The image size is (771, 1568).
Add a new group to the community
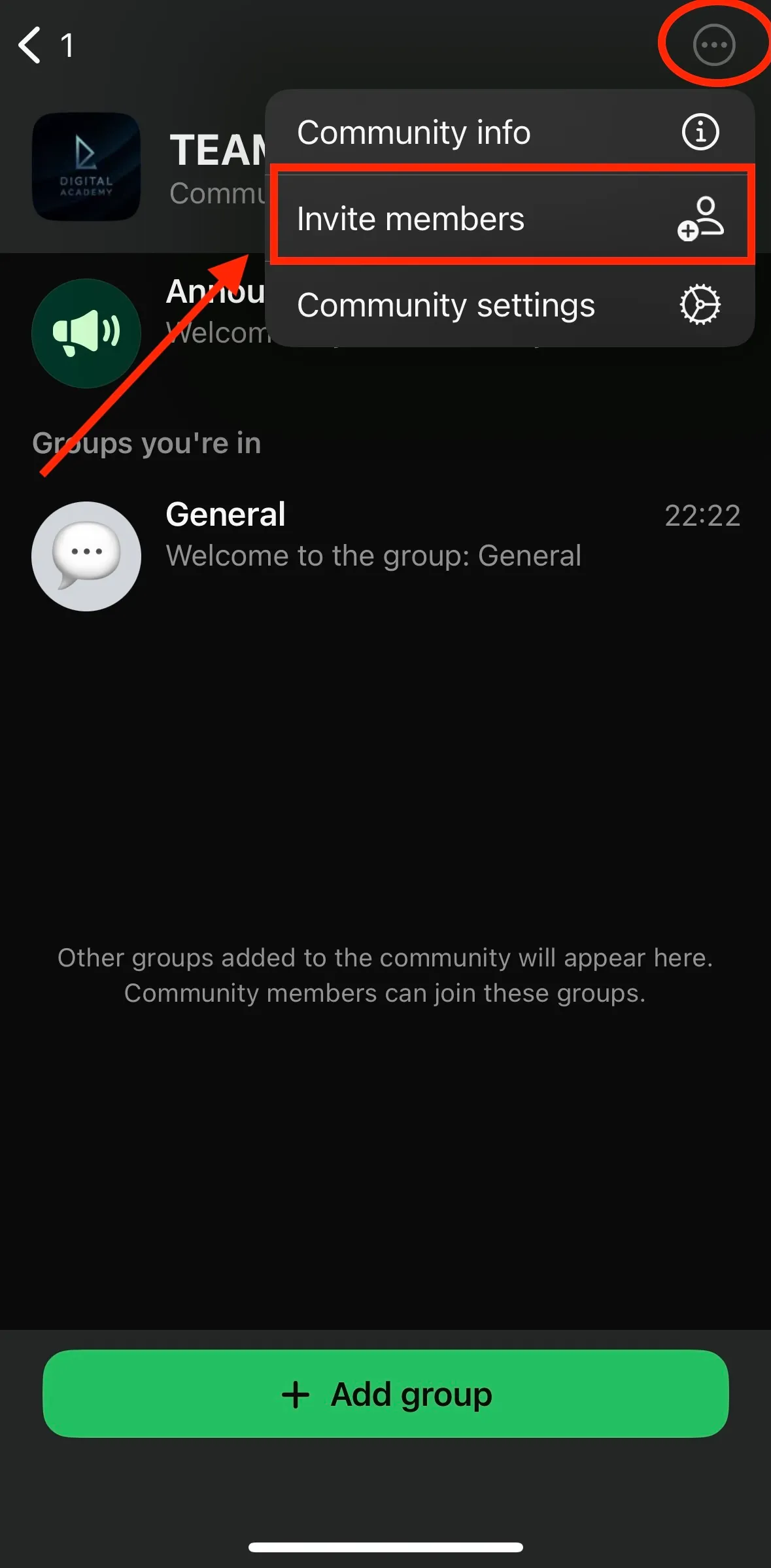pos(386,1394)
